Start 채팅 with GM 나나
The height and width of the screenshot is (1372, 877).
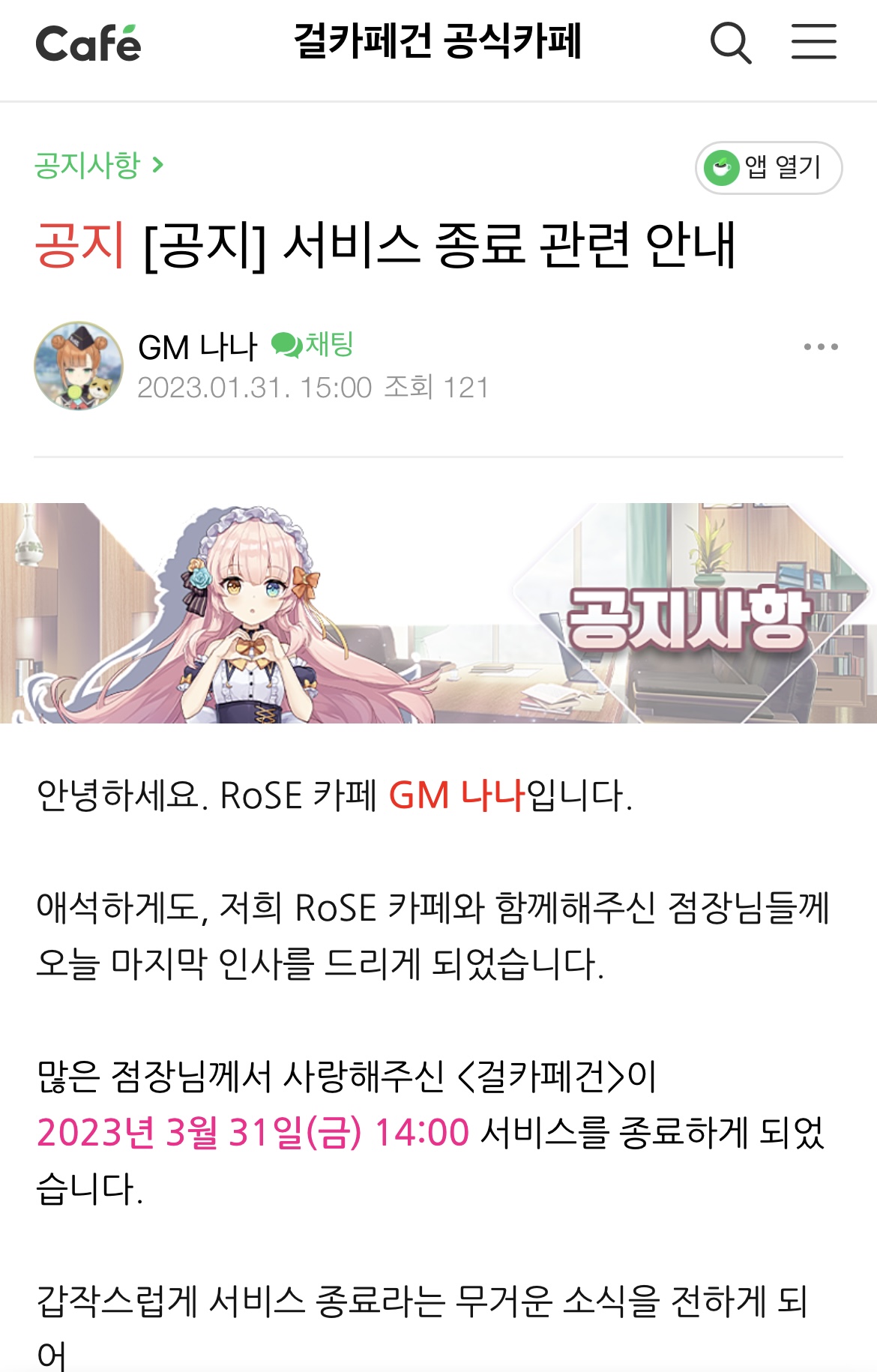[x=313, y=345]
